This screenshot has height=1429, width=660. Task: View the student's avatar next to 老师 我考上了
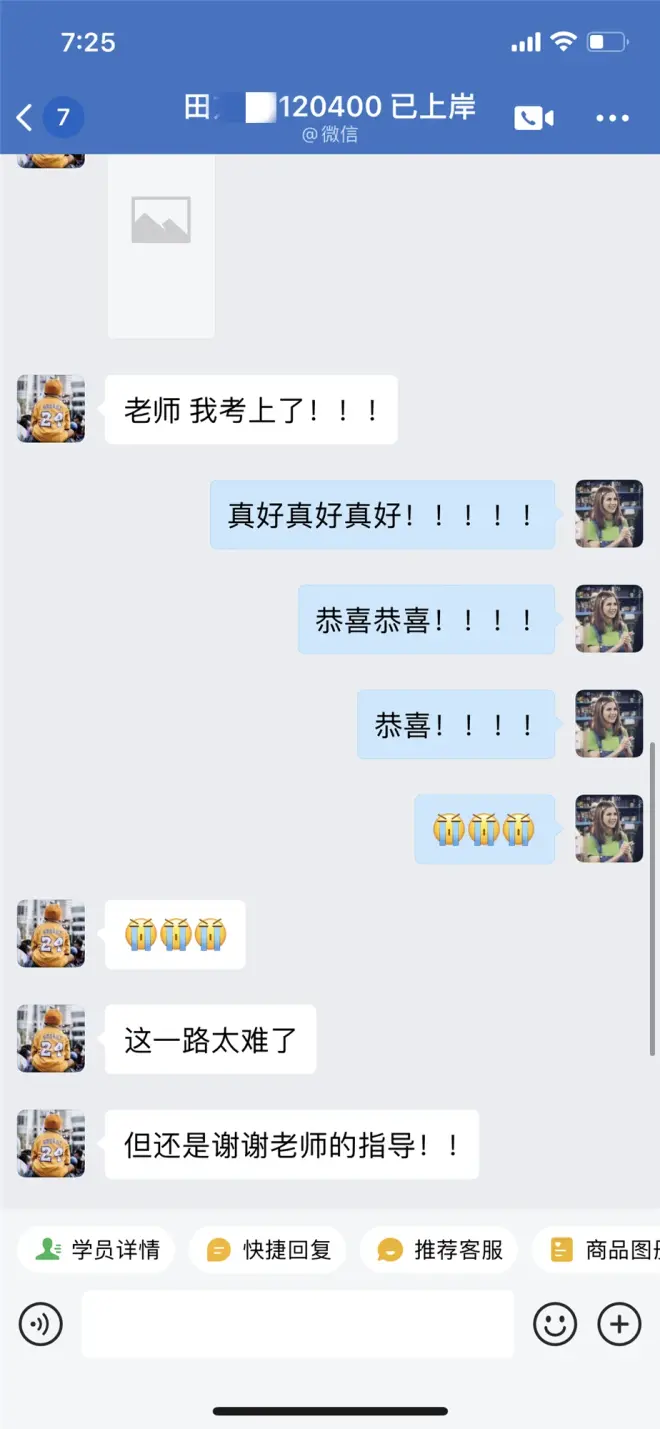click(51, 409)
